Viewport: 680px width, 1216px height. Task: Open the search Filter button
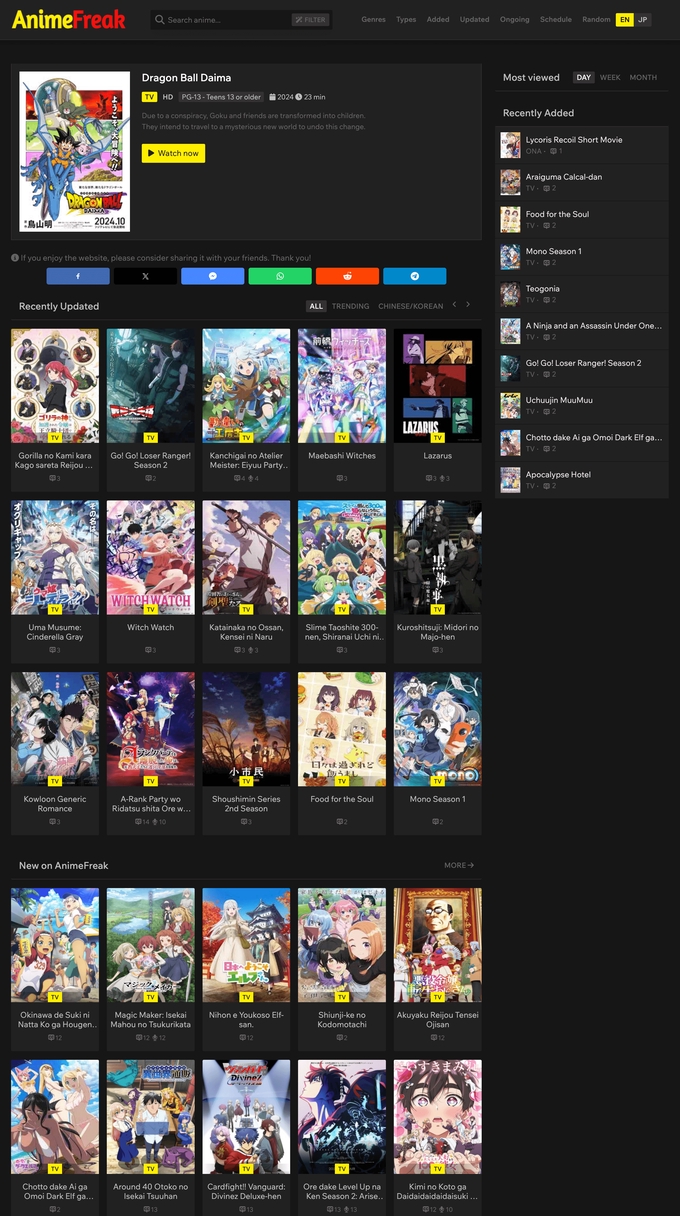pyautogui.click(x=310, y=20)
